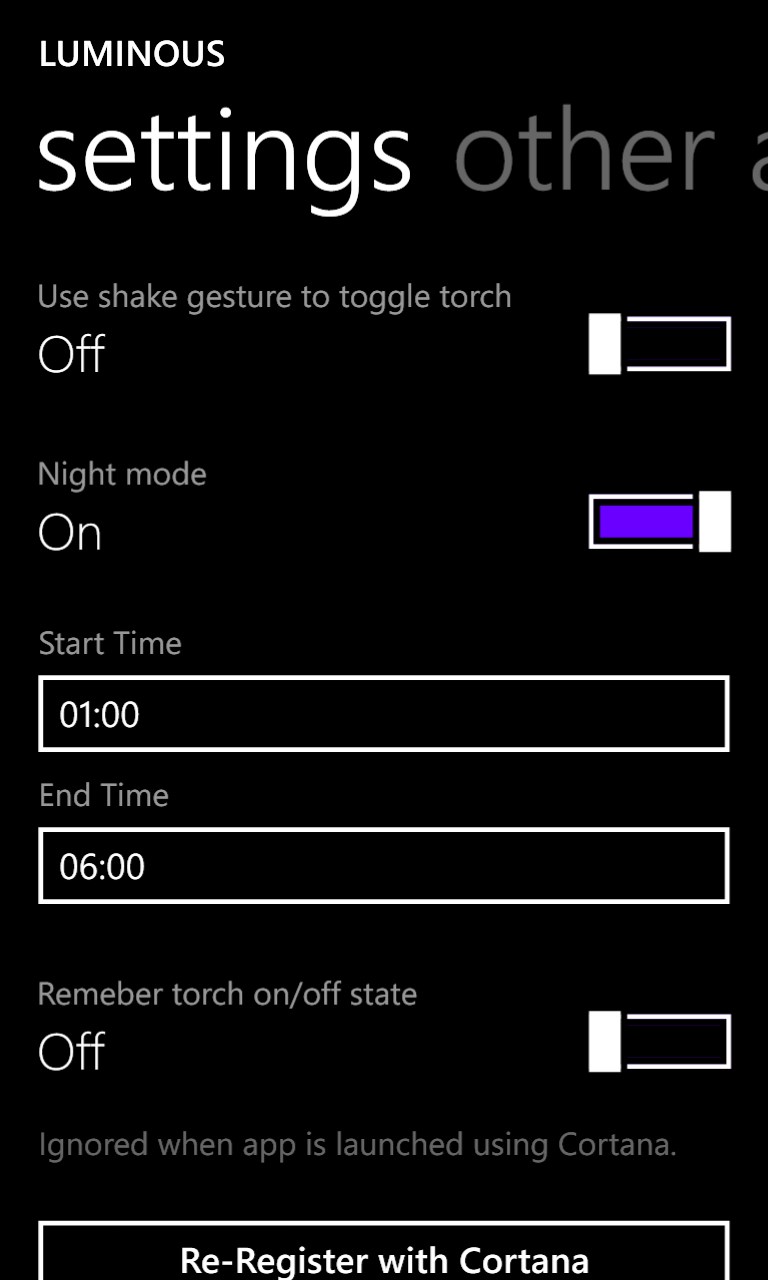This screenshot has width=768, height=1280.
Task: Enable remember torch on/off state
Action: pyautogui.click(x=660, y=1042)
